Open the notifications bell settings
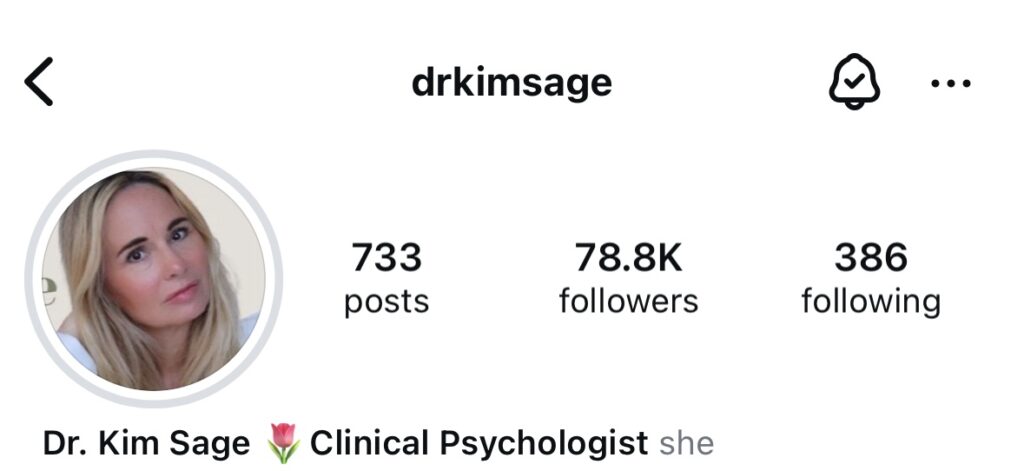The height and width of the screenshot is (471, 1024). click(x=855, y=82)
